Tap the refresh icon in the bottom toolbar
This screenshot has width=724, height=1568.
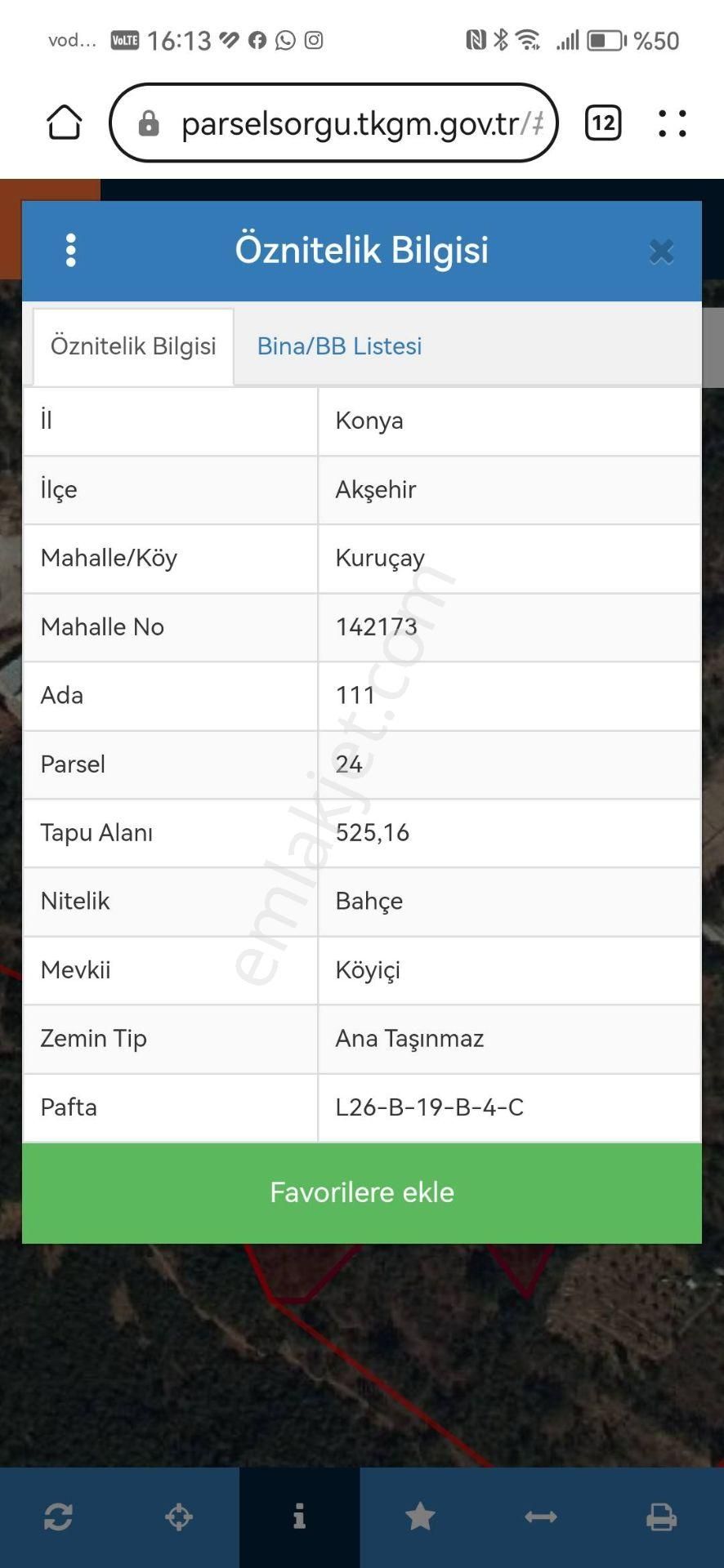[x=59, y=1517]
